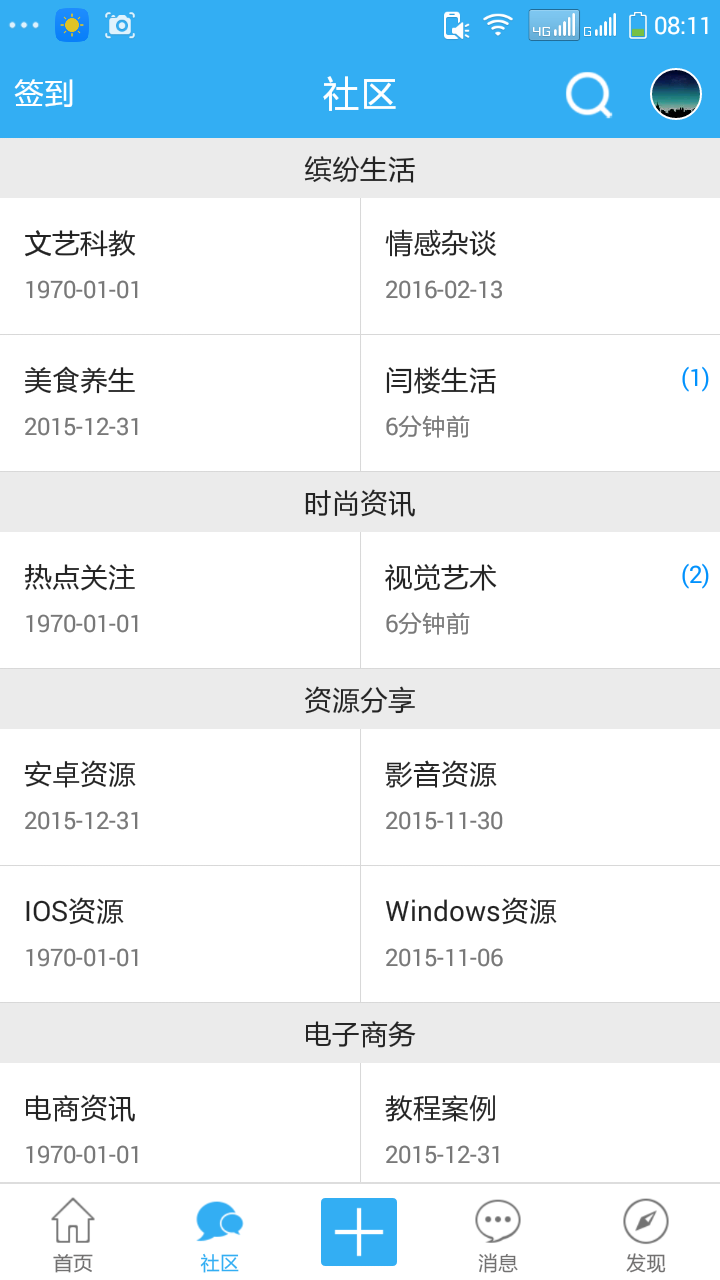The height and width of the screenshot is (1280, 720).
Task: Tap the 缤纷生活 section header
Action: tap(360, 169)
